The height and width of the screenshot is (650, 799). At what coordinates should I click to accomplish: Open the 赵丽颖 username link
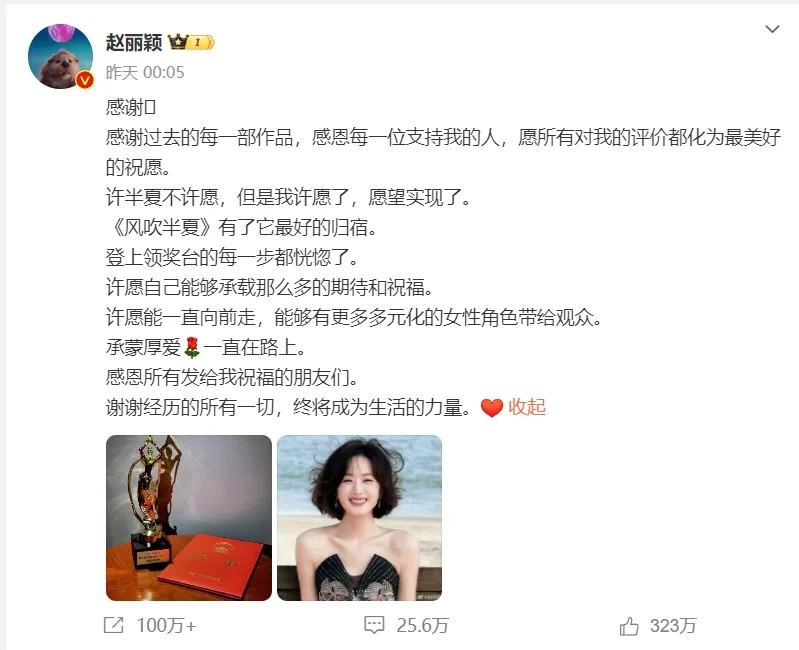tap(133, 42)
